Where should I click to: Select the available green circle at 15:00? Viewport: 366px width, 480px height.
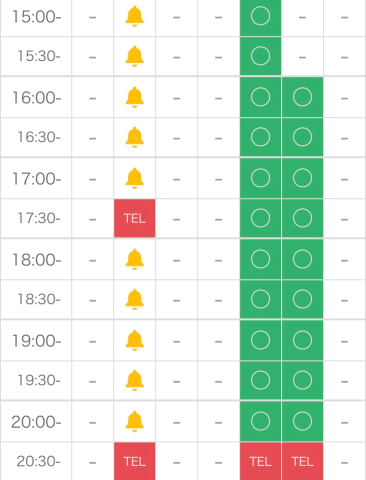[x=260, y=18]
